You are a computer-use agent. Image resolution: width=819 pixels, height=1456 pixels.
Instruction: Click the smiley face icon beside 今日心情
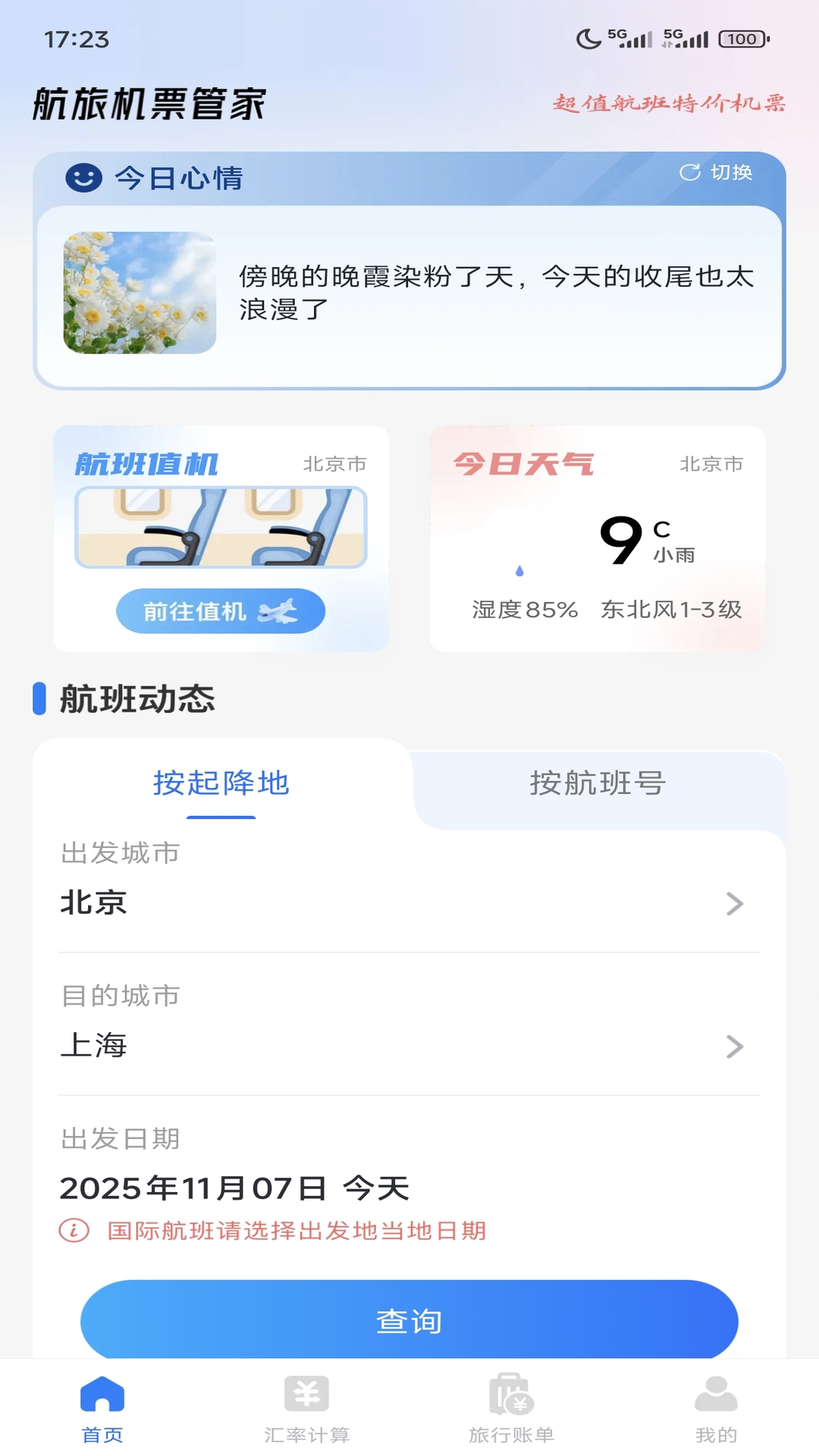pyautogui.click(x=86, y=178)
